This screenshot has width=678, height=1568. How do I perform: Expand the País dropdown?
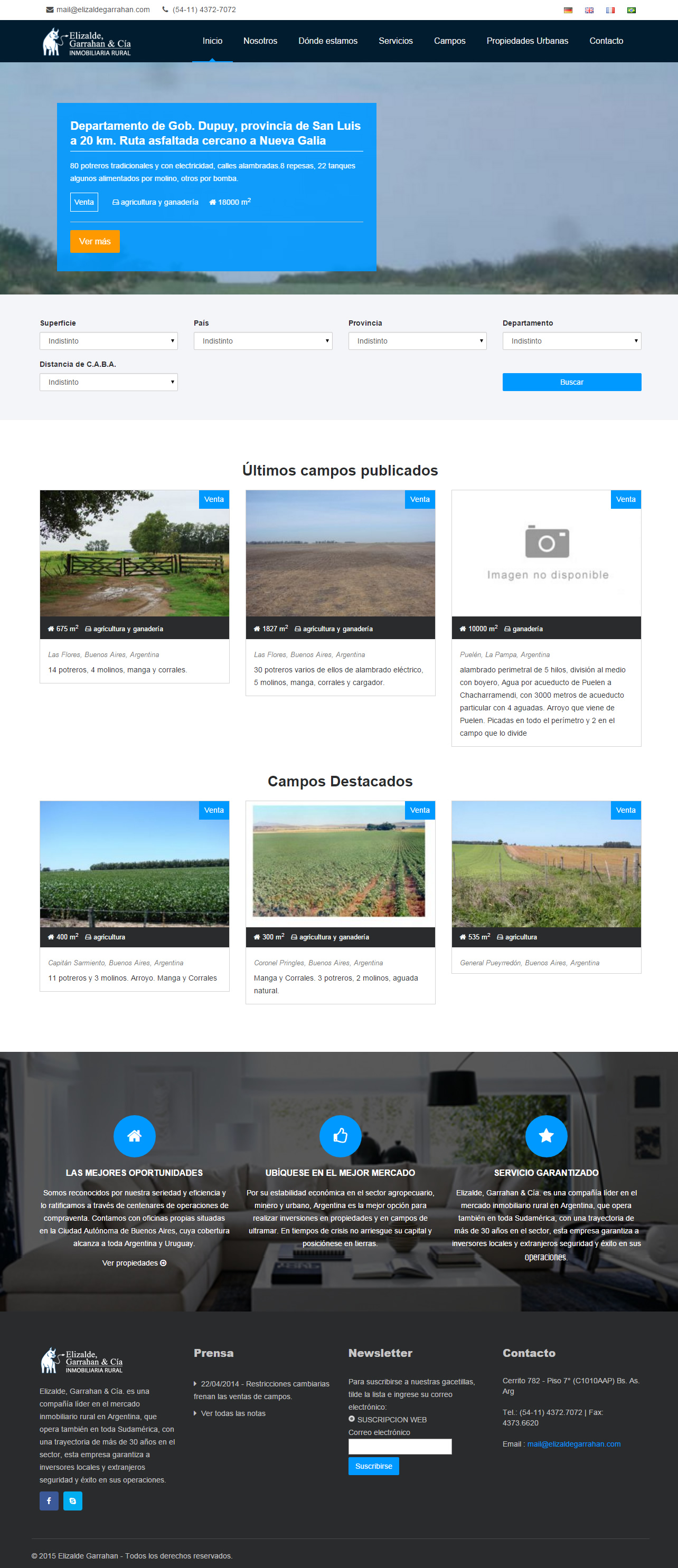tap(262, 341)
